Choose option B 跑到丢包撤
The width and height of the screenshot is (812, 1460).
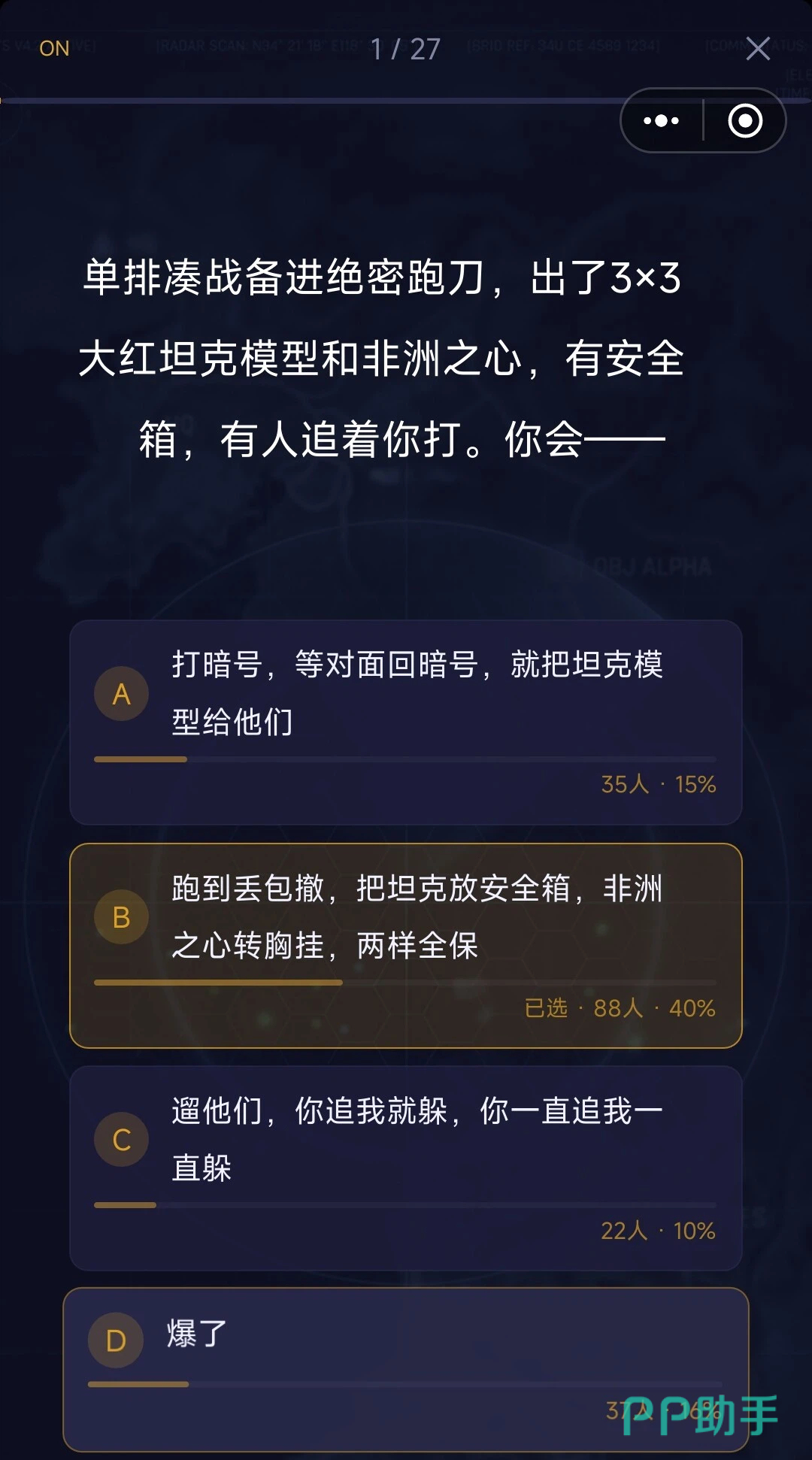406,945
